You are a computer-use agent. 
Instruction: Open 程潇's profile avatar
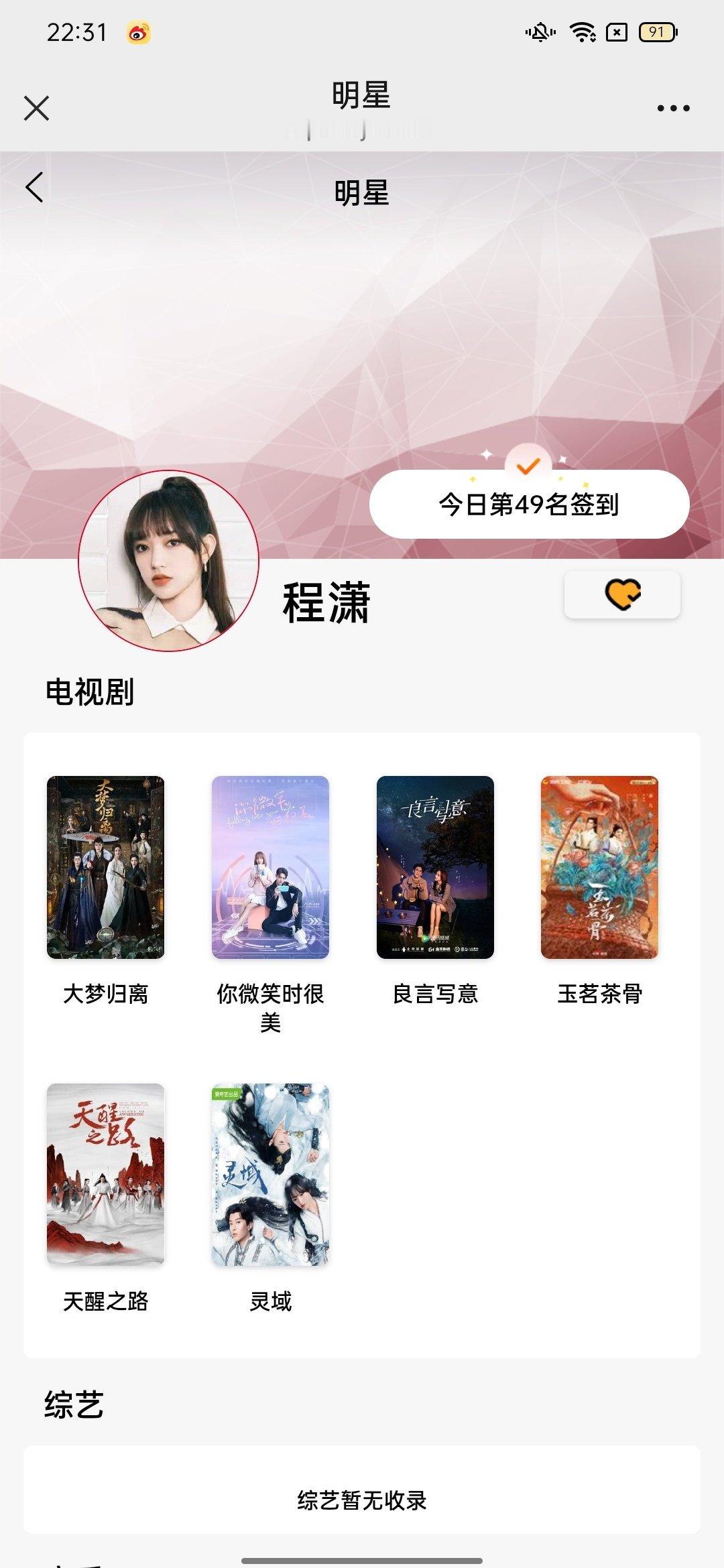coord(168,560)
